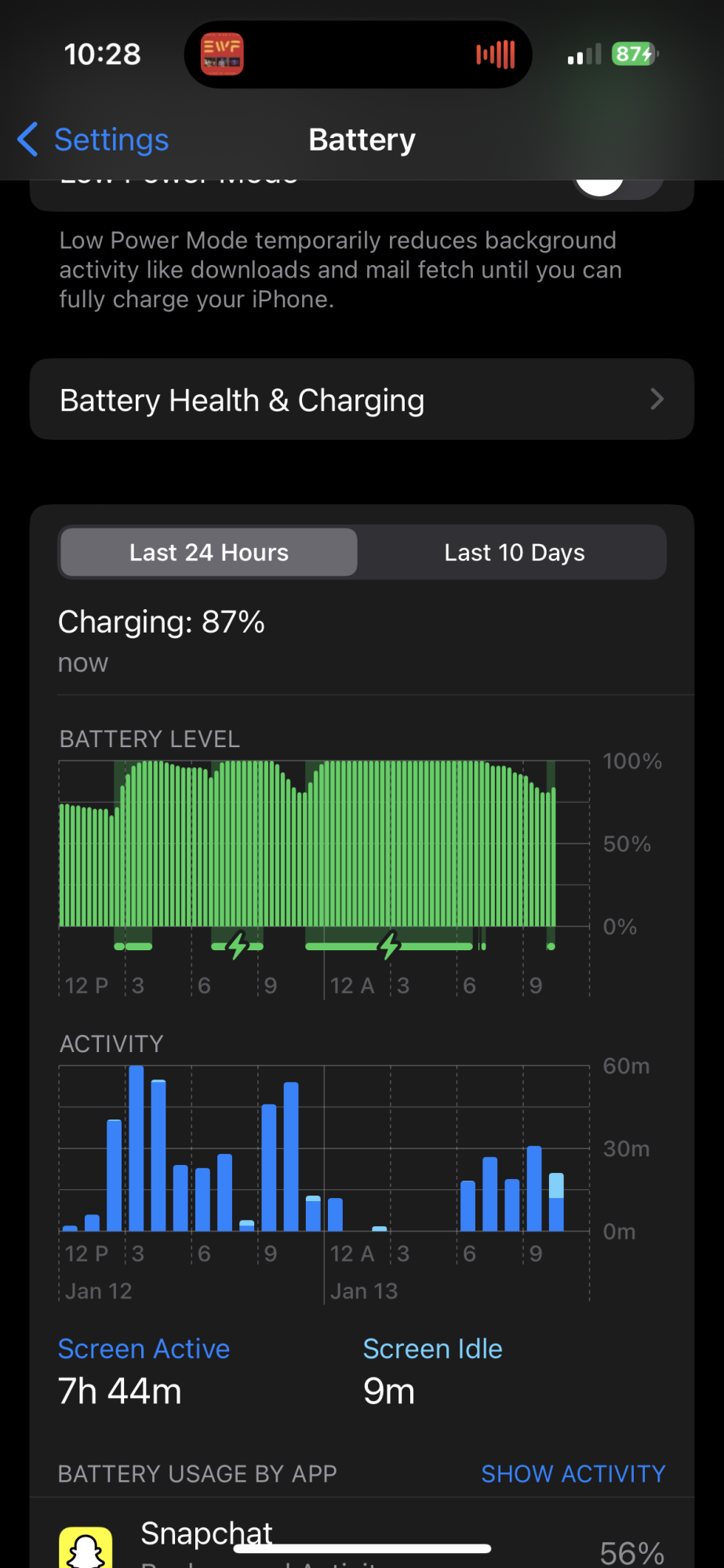Viewport: 724px width, 1568px height.
Task: Switch to Last 10 Days view
Action: tap(514, 553)
